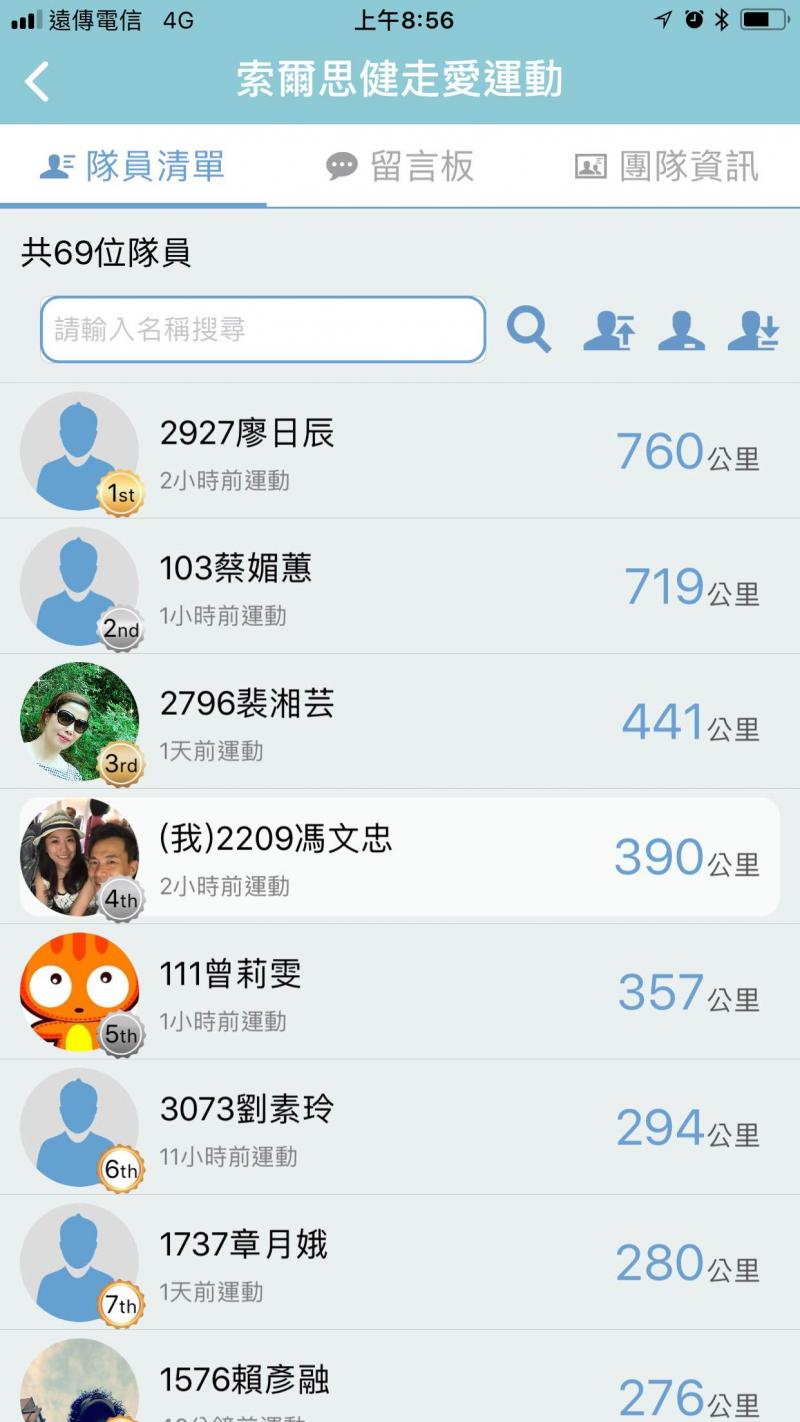This screenshot has width=800, height=1422.
Task: Switch to the 團隊資訊 tab
Action: point(667,166)
